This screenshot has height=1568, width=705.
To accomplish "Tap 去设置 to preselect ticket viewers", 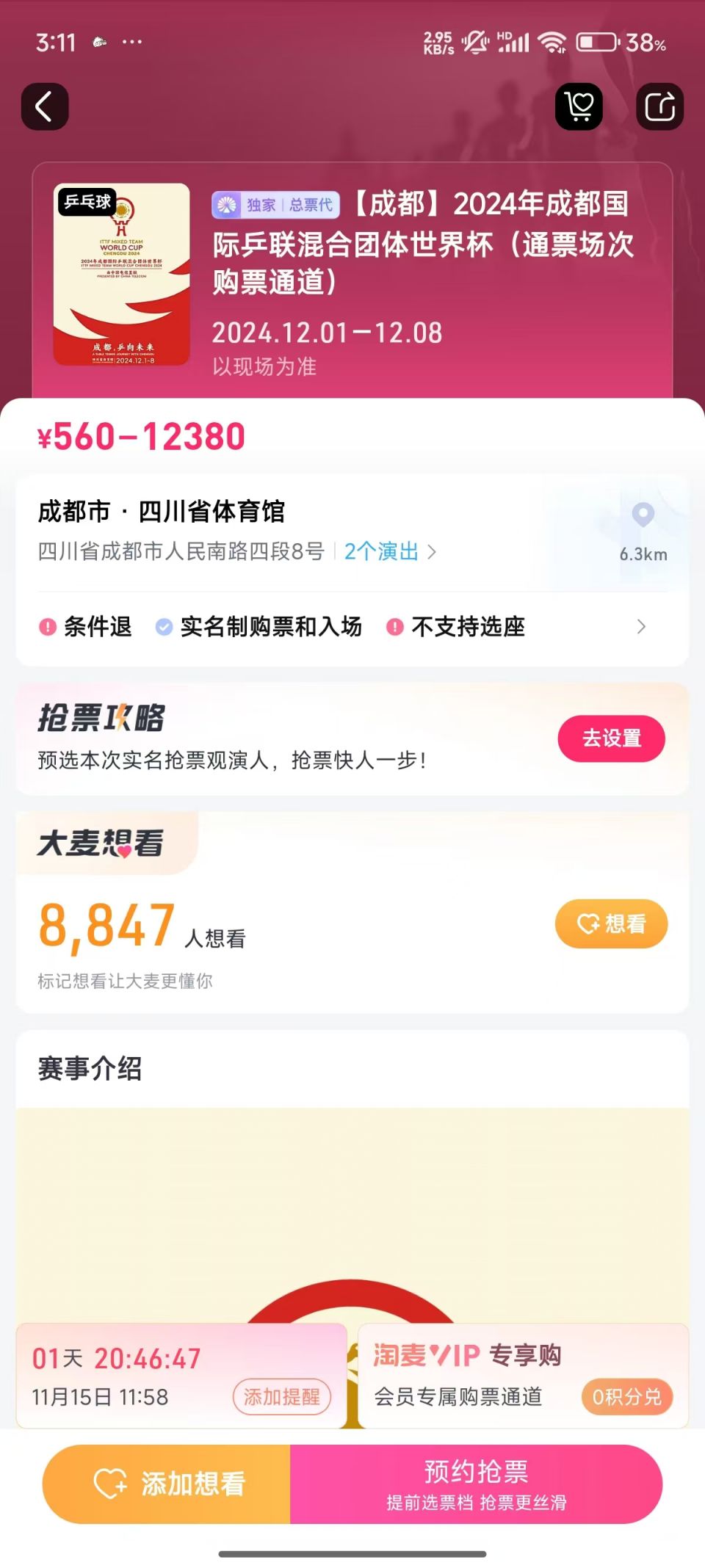I will coord(611,738).
